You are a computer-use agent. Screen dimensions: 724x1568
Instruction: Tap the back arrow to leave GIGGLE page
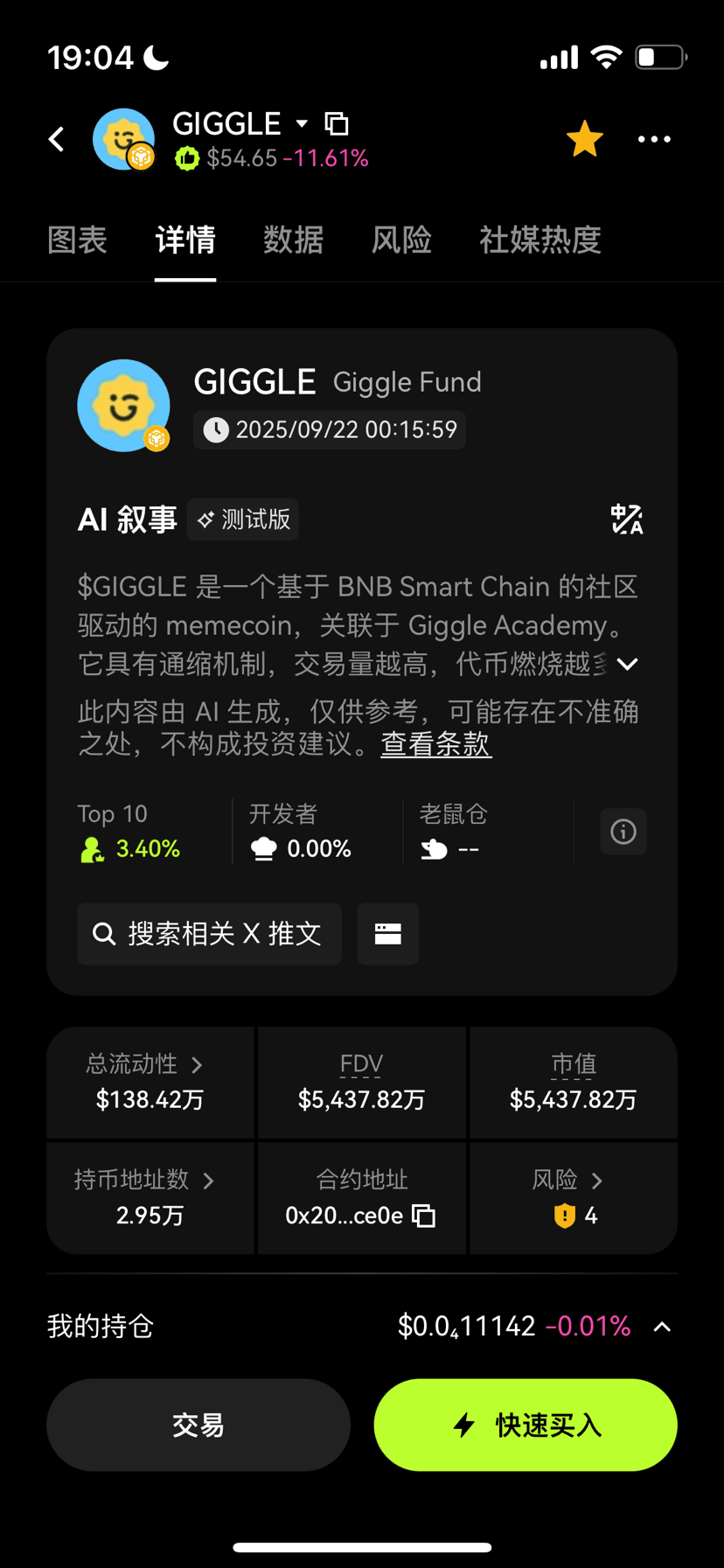56,139
